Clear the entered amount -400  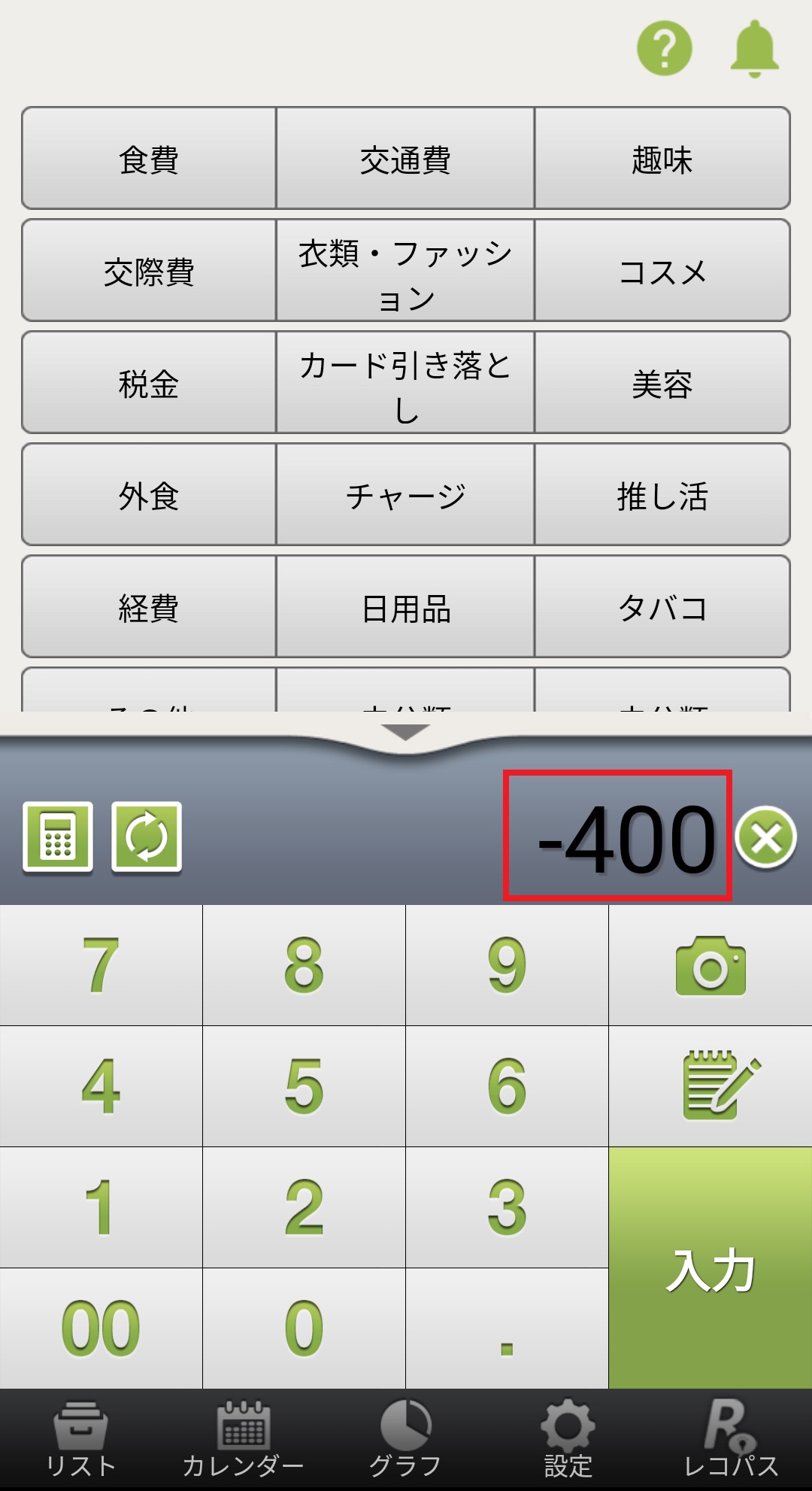coord(765,837)
